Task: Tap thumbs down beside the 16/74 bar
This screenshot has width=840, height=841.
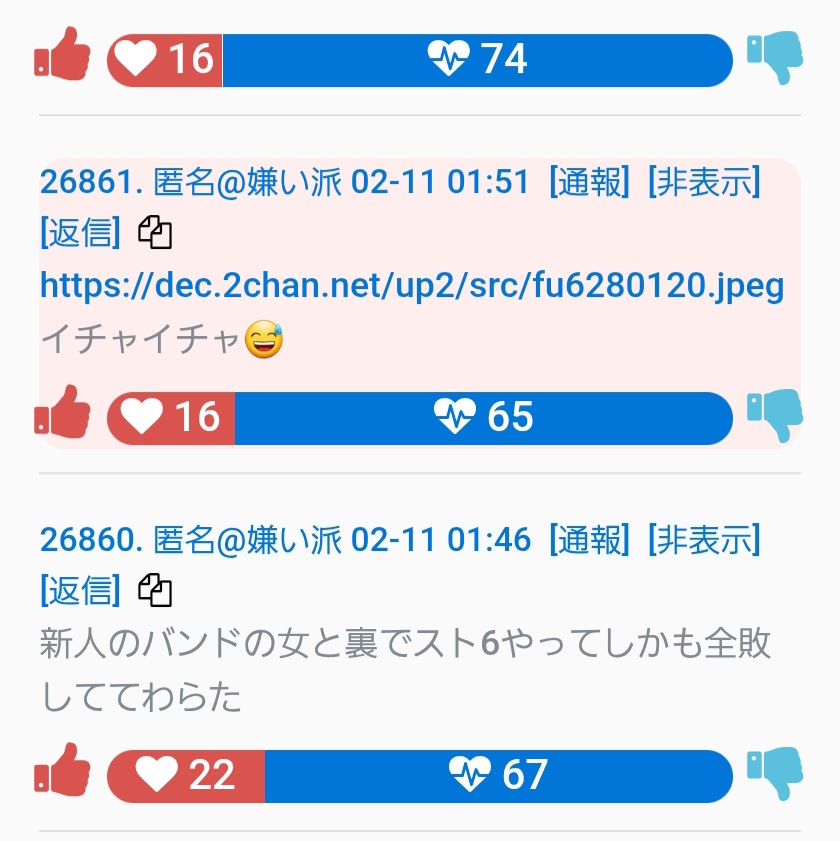Action: [775, 56]
